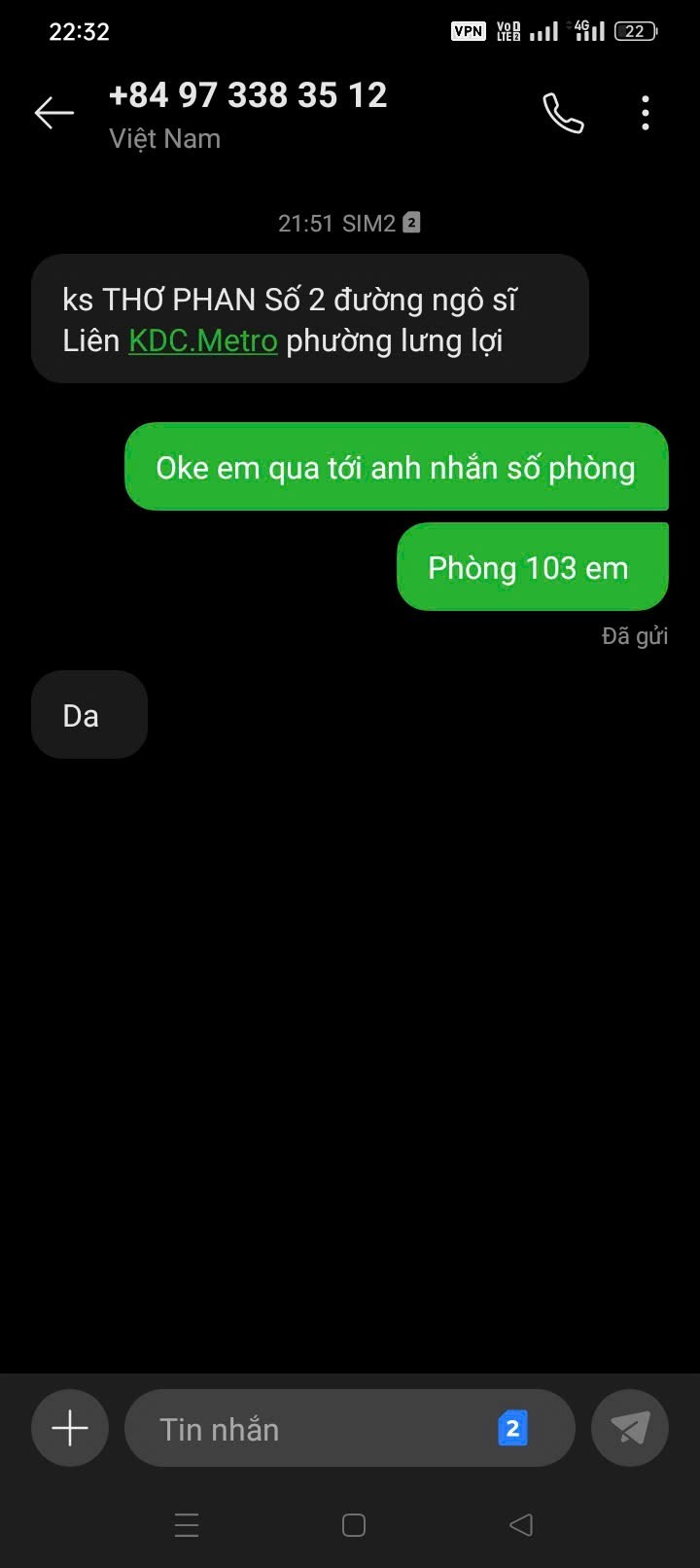Open the three-dot overflow menu
Image resolution: width=700 pixels, height=1568 pixels.
(646, 113)
